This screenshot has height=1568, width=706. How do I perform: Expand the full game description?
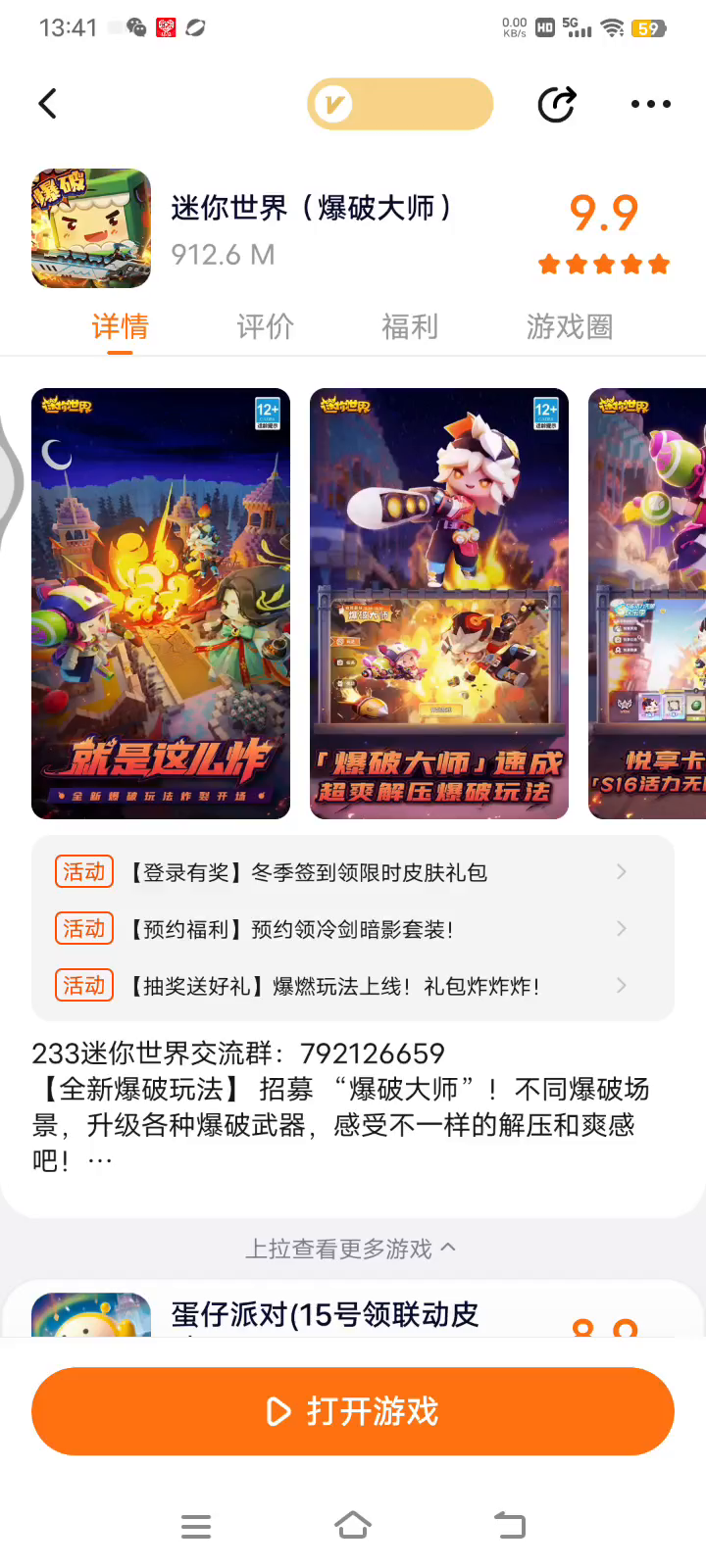[x=100, y=1161]
